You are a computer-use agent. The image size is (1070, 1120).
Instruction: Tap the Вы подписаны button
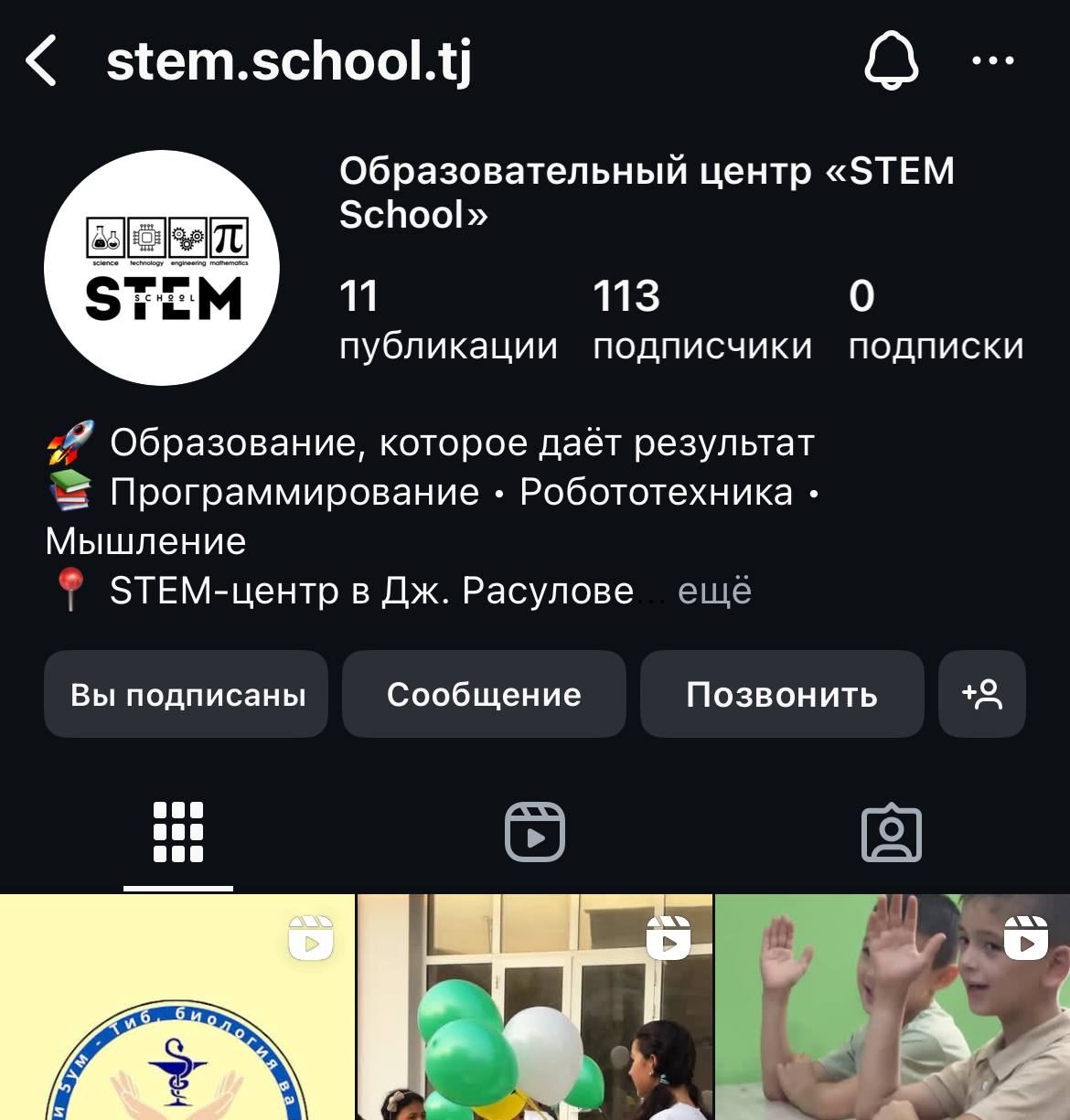pos(187,694)
